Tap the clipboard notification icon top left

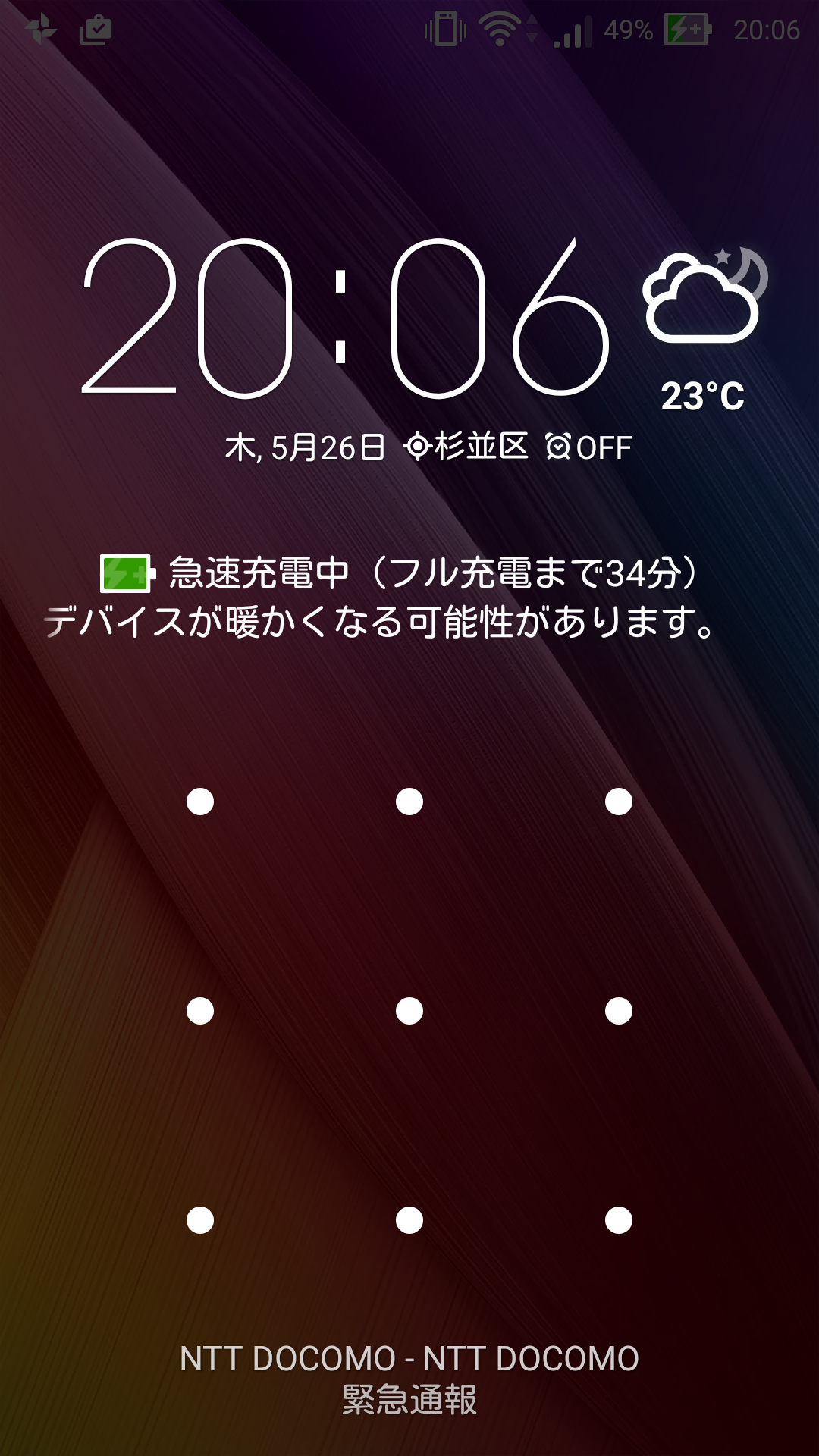(x=95, y=29)
